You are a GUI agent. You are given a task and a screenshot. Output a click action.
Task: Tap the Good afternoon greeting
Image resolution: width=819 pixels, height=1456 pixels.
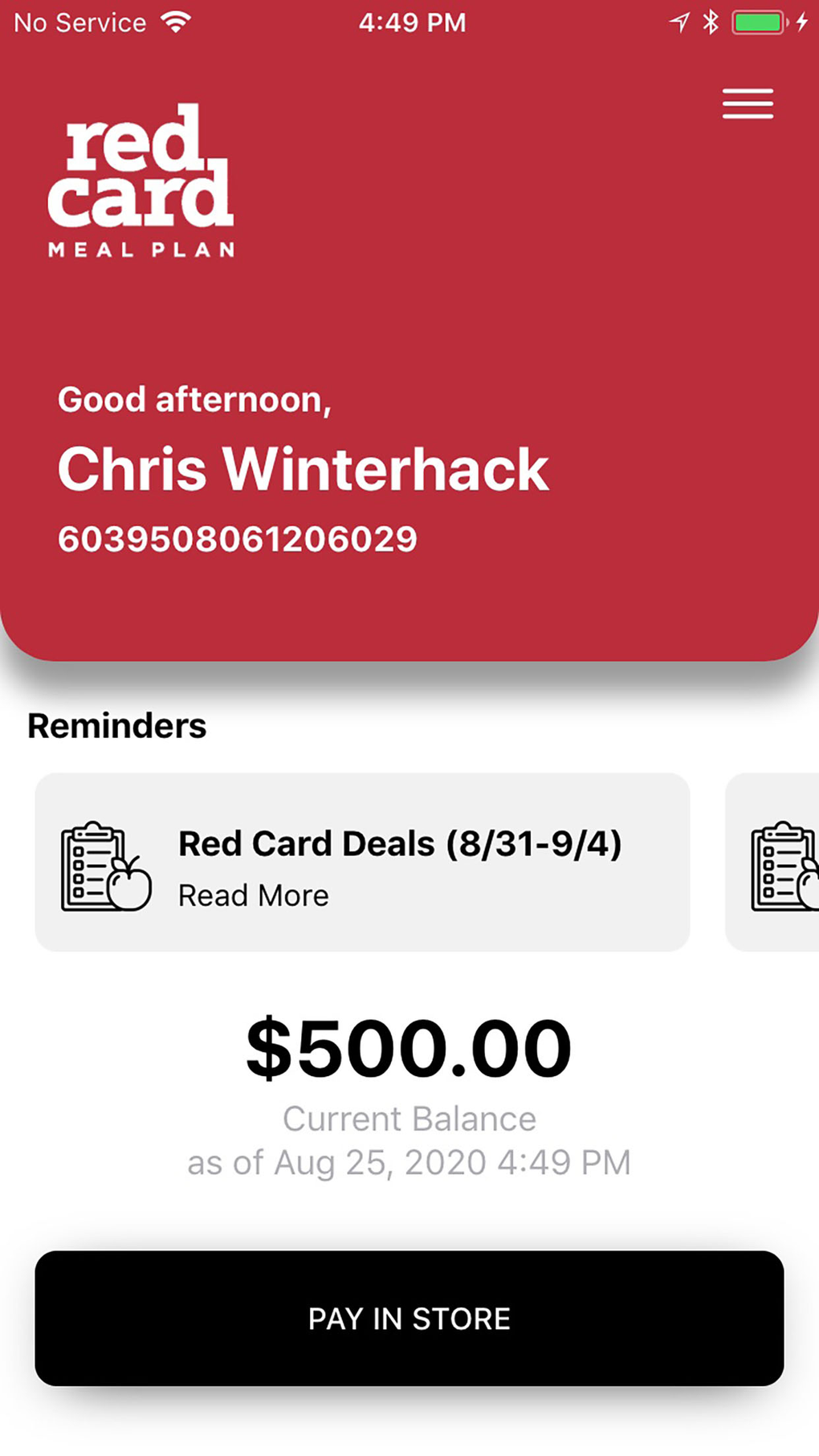click(195, 399)
